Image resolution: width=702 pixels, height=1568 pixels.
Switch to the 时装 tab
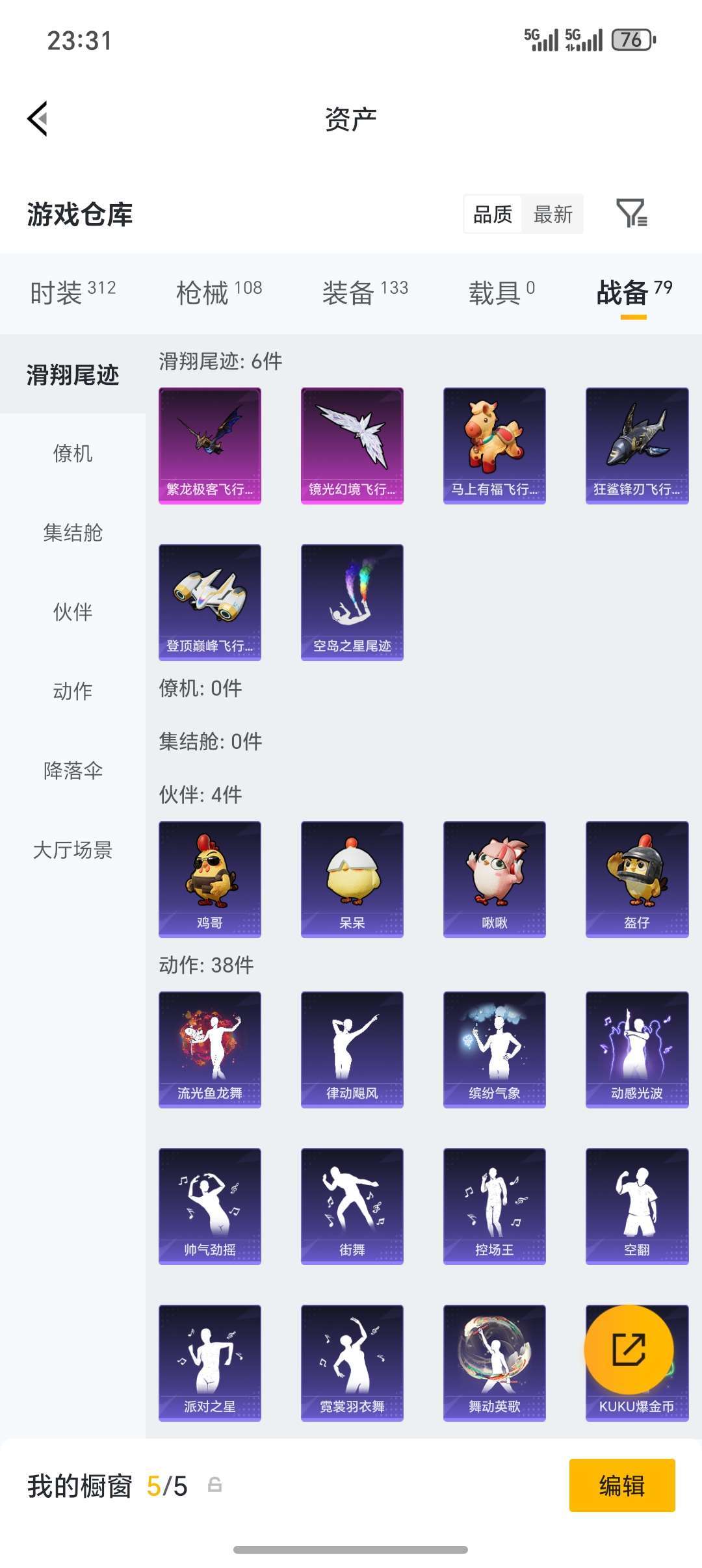[73, 293]
